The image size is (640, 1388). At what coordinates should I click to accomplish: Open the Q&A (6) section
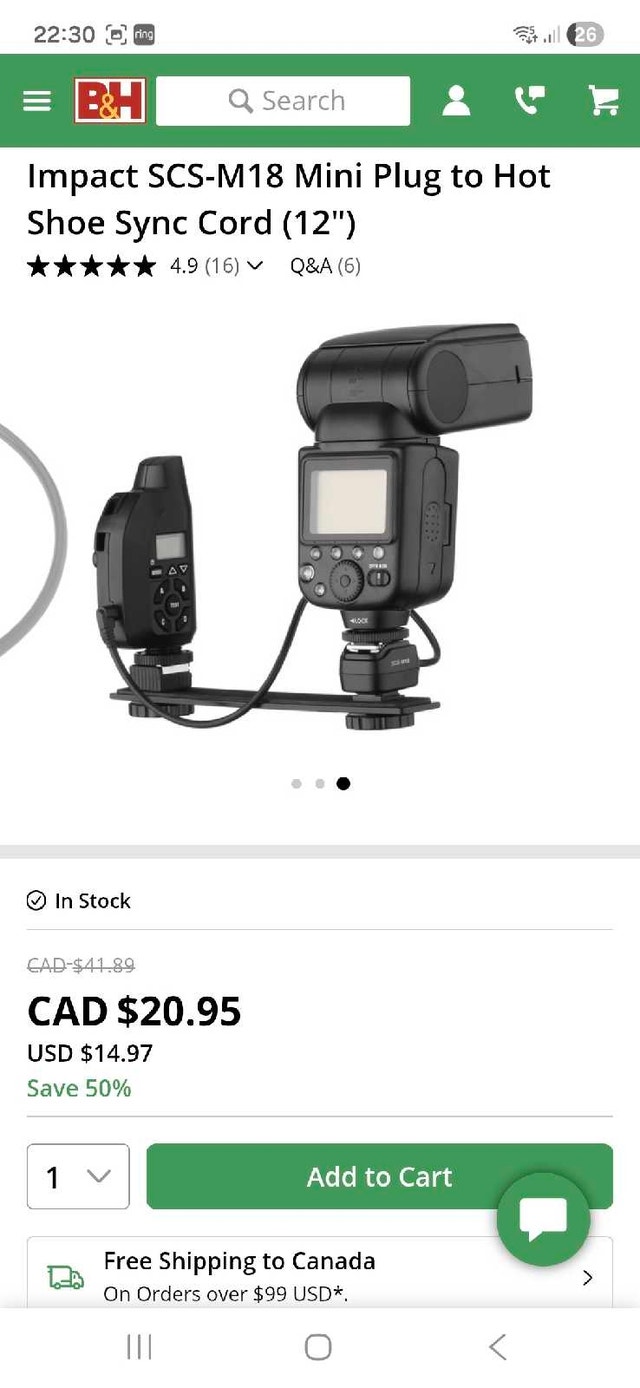tap(325, 266)
